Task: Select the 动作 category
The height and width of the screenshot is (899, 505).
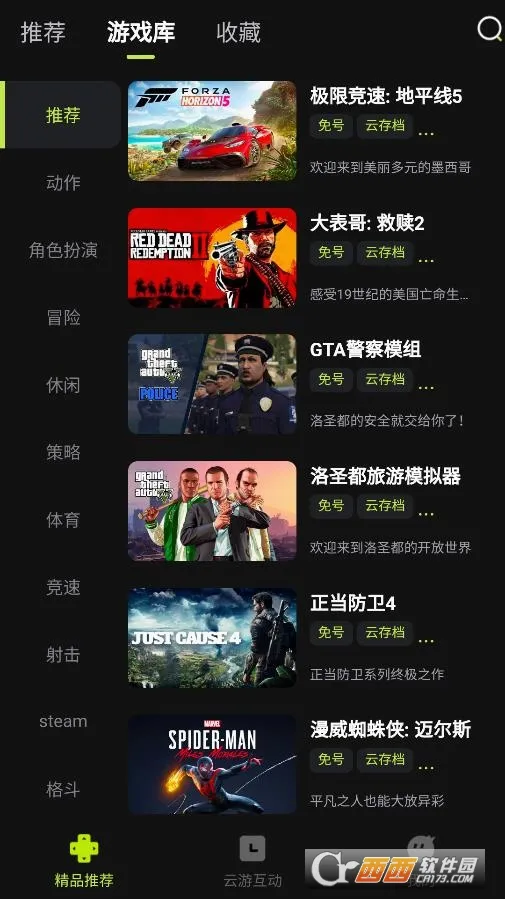Action: tap(63, 182)
